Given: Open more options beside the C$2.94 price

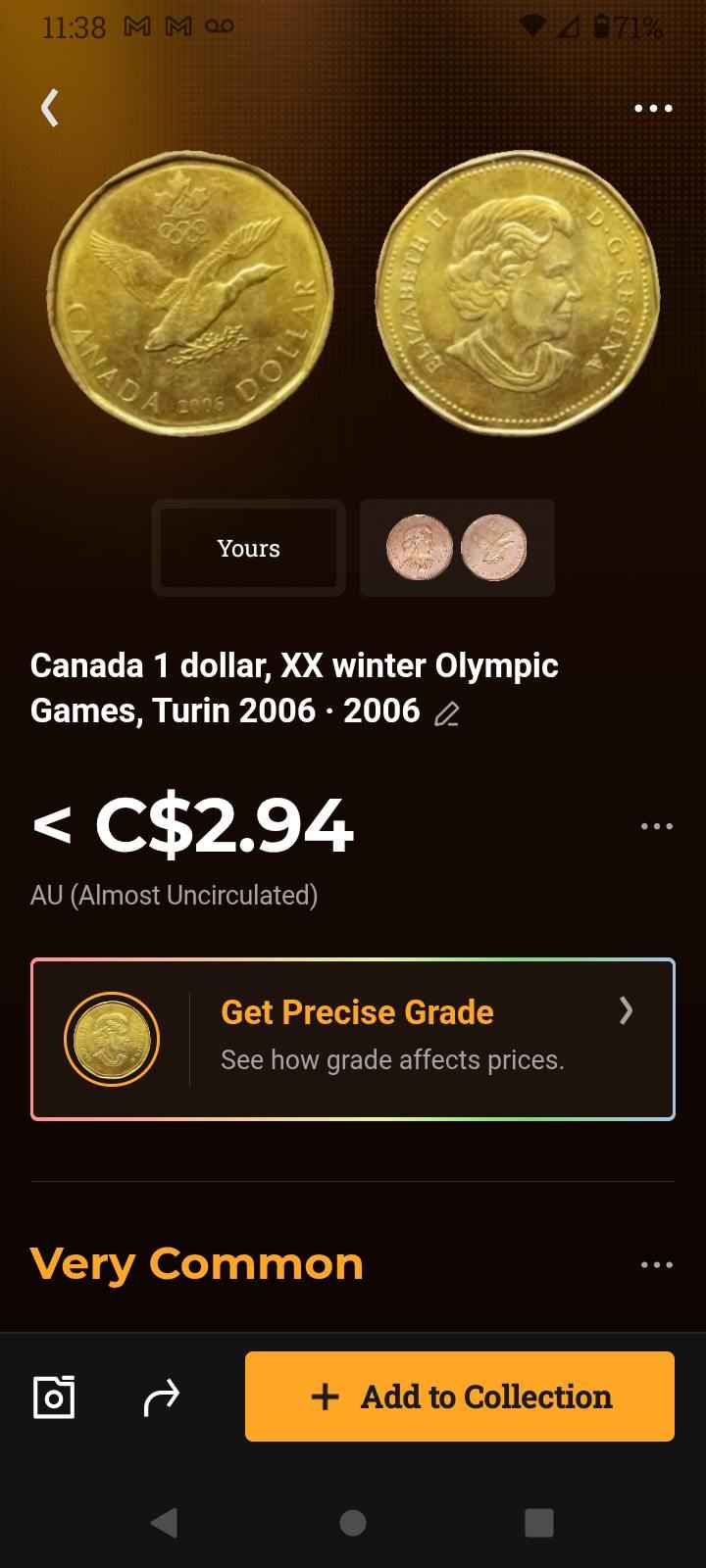Looking at the screenshot, I should click(656, 826).
